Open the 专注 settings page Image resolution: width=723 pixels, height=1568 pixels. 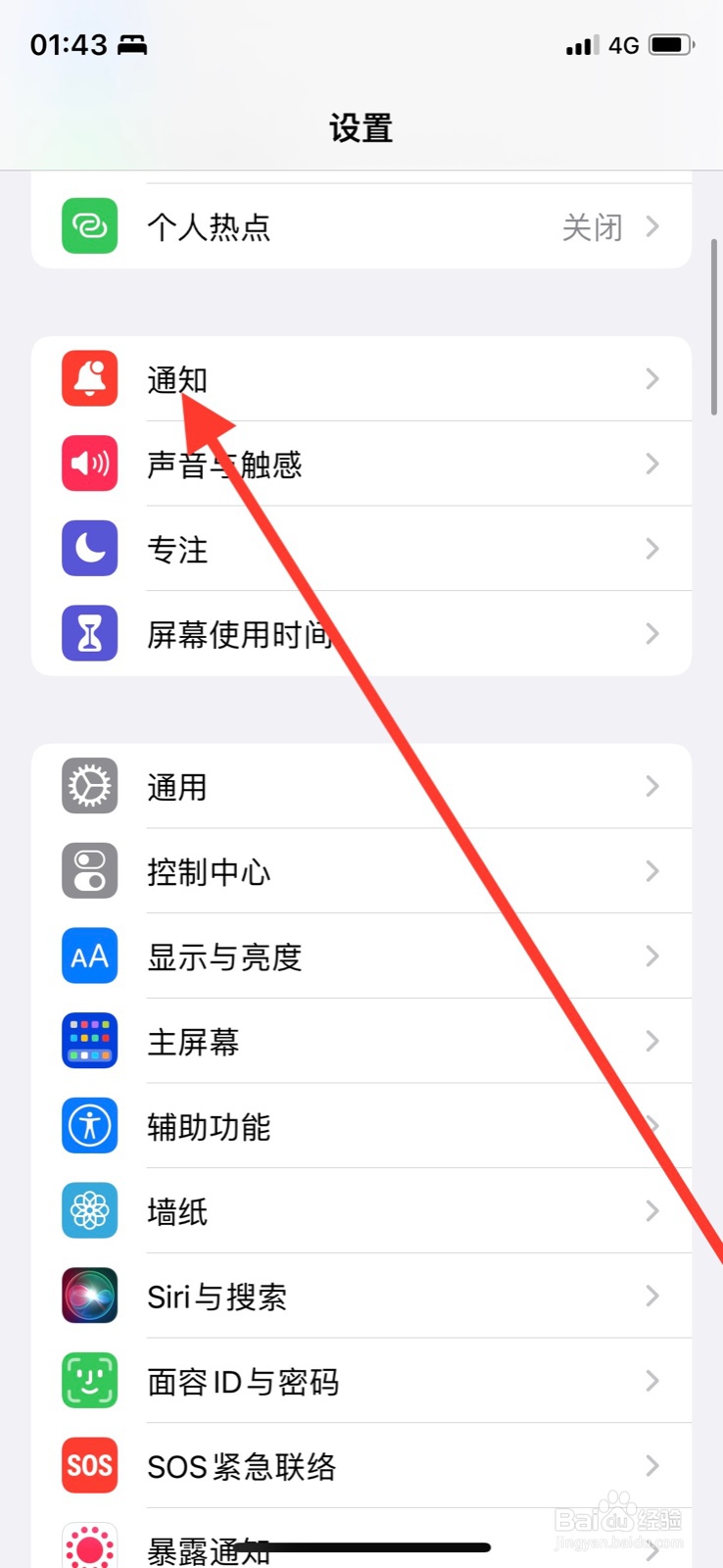coord(361,549)
